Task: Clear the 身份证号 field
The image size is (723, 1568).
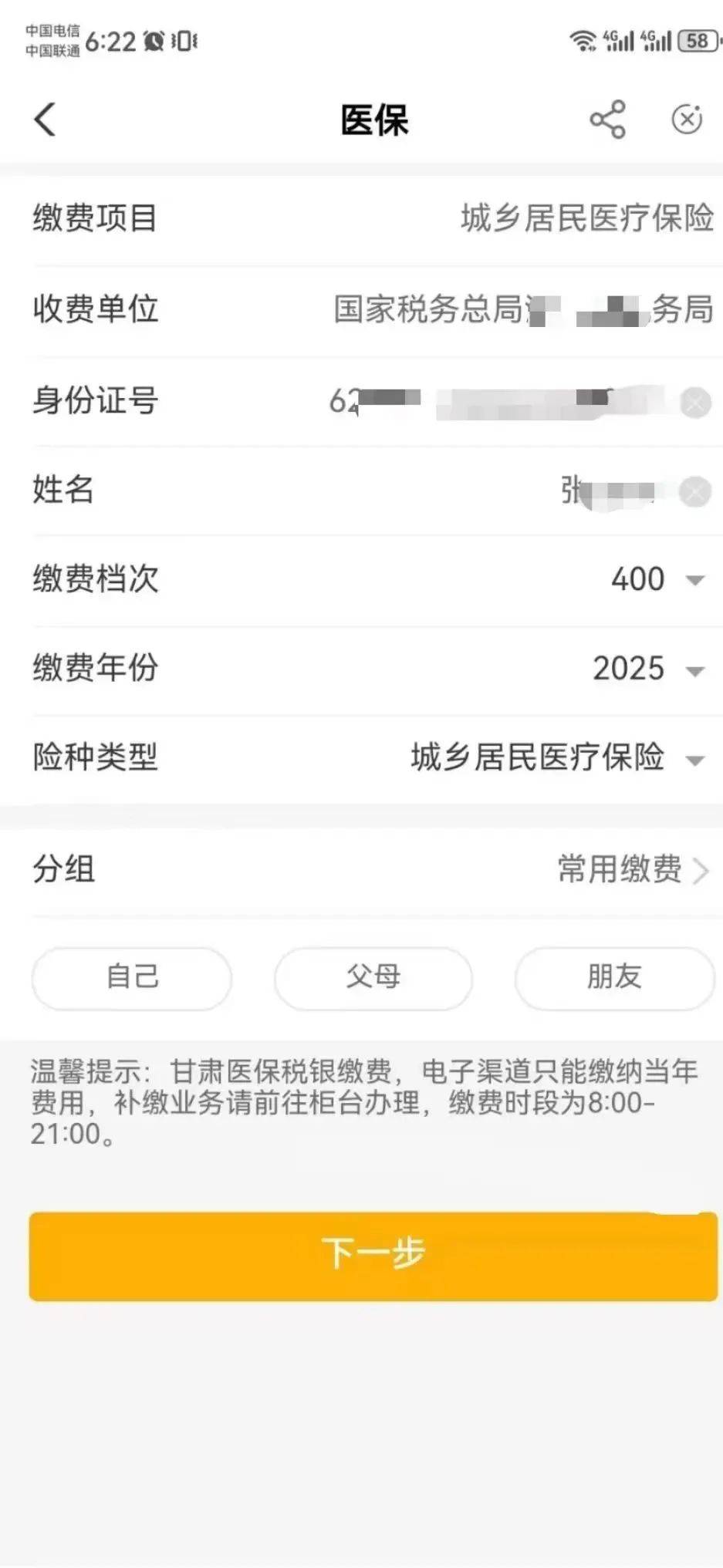Action: [695, 403]
